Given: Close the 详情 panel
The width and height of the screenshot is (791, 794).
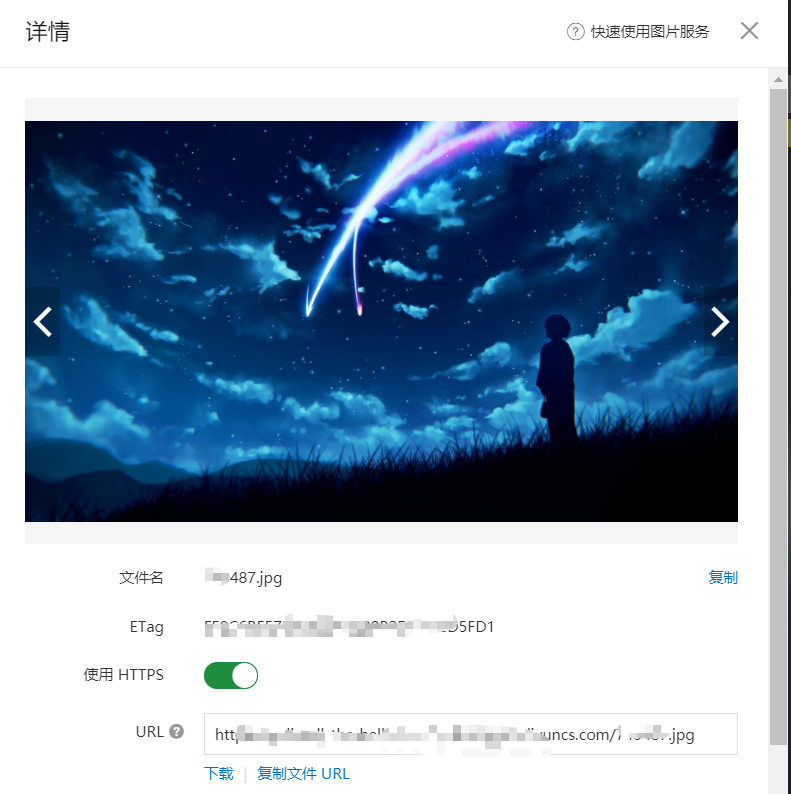Looking at the screenshot, I should pos(749,31).
